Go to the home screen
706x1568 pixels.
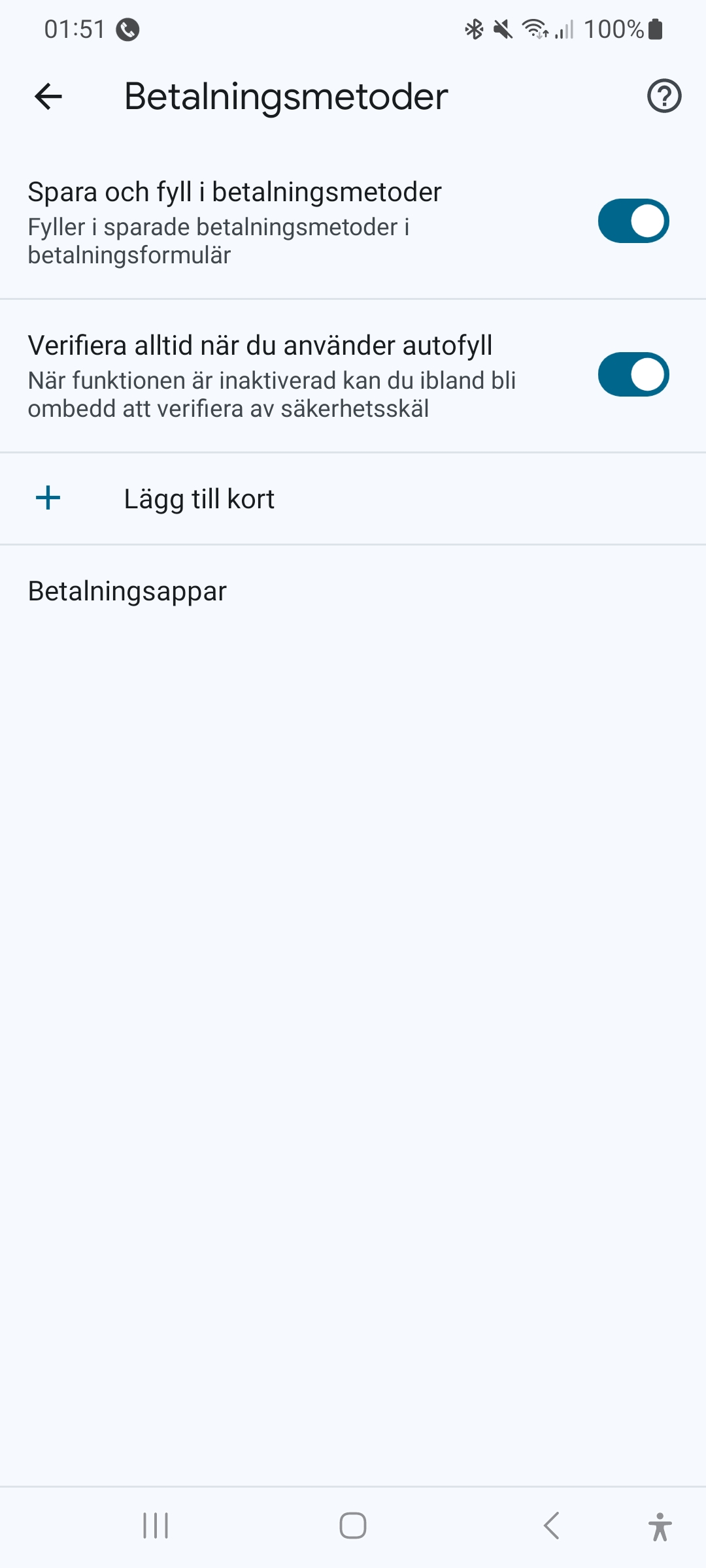(x=353, y=1526)
